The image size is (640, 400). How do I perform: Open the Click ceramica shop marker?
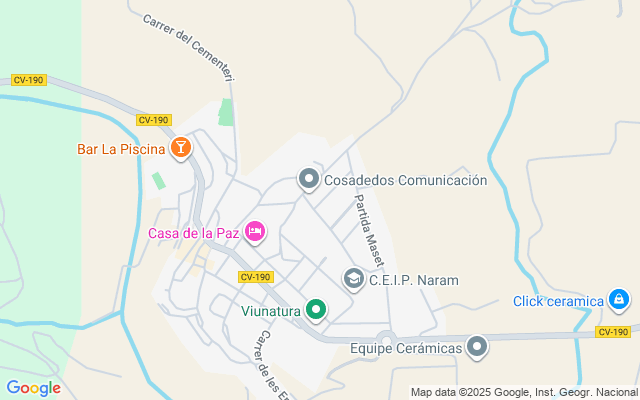pyautogui.click(x=619, y=300)
